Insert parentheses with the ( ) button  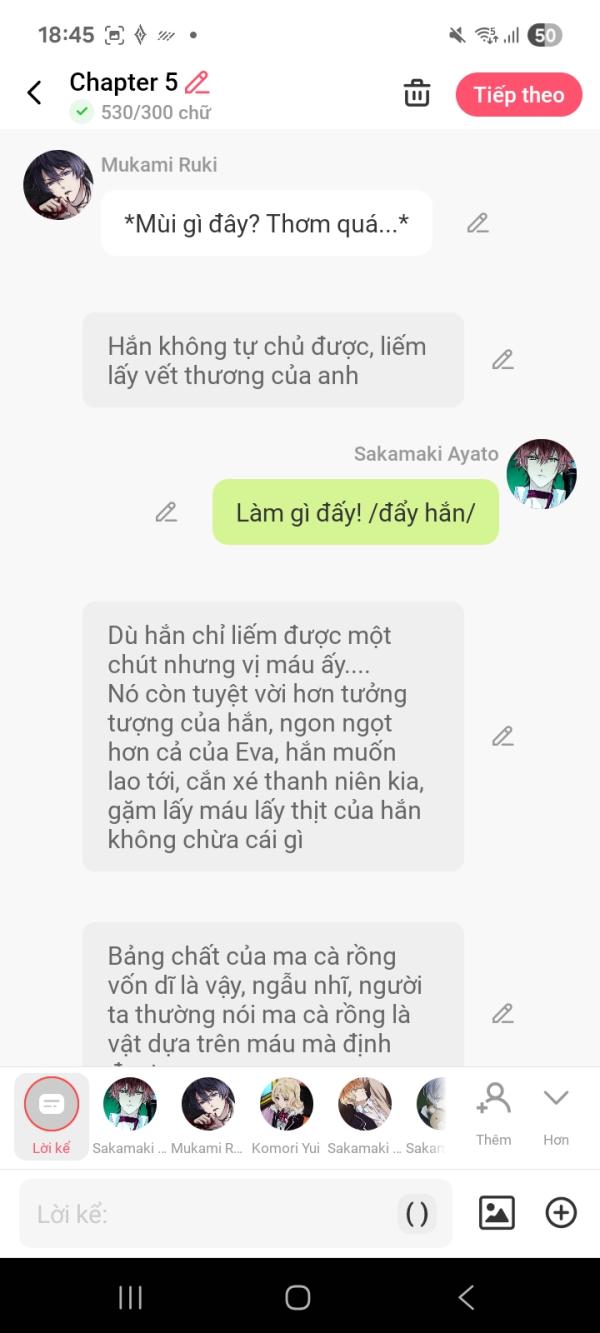point(417,1214)
